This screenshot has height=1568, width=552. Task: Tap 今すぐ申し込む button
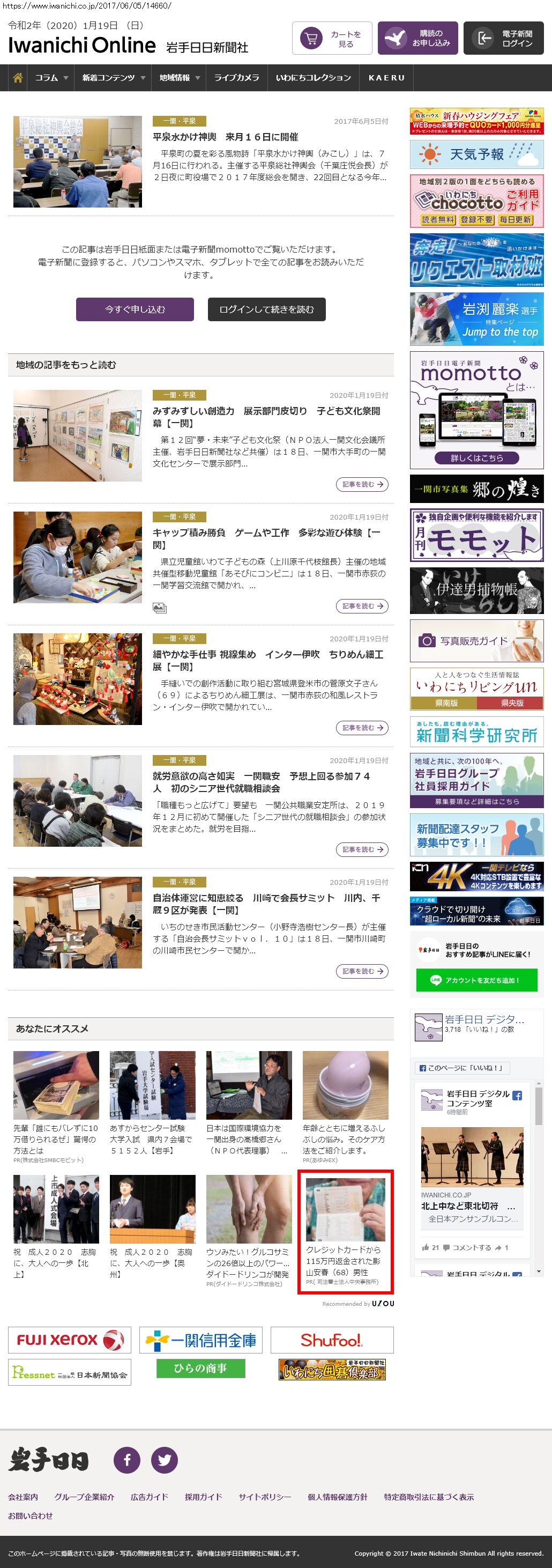pyautogui.click(x=135, y=309)
